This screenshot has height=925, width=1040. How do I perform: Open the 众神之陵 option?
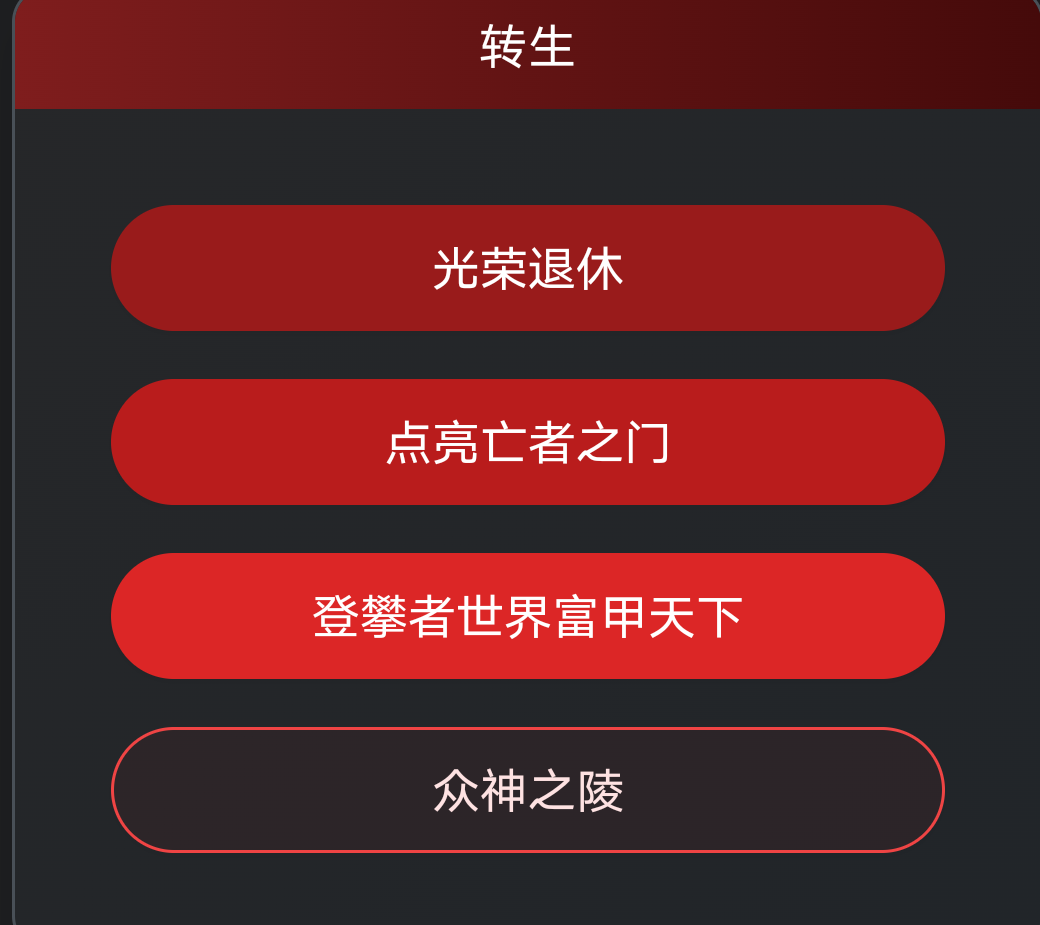point(528,790)
